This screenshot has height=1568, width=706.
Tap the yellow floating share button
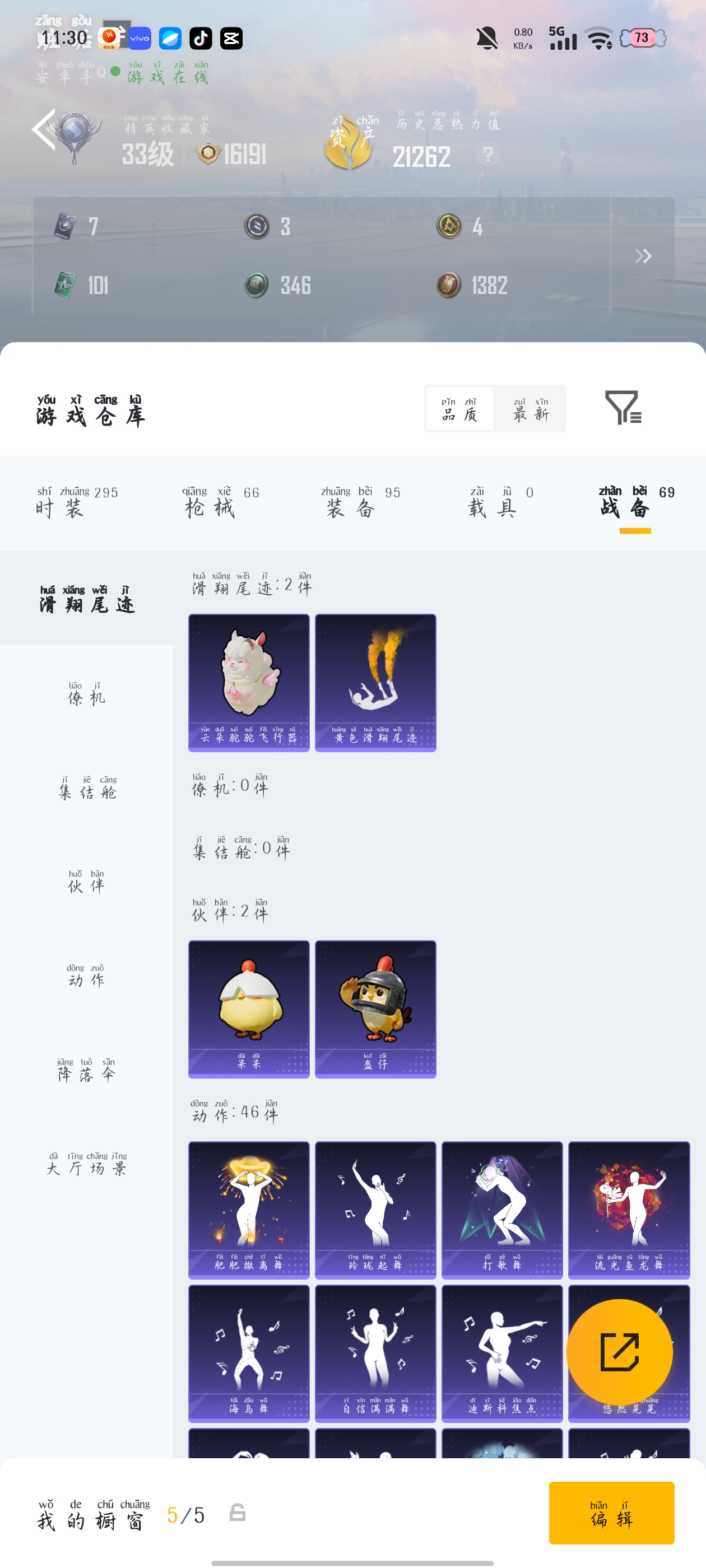(620, 1352)
